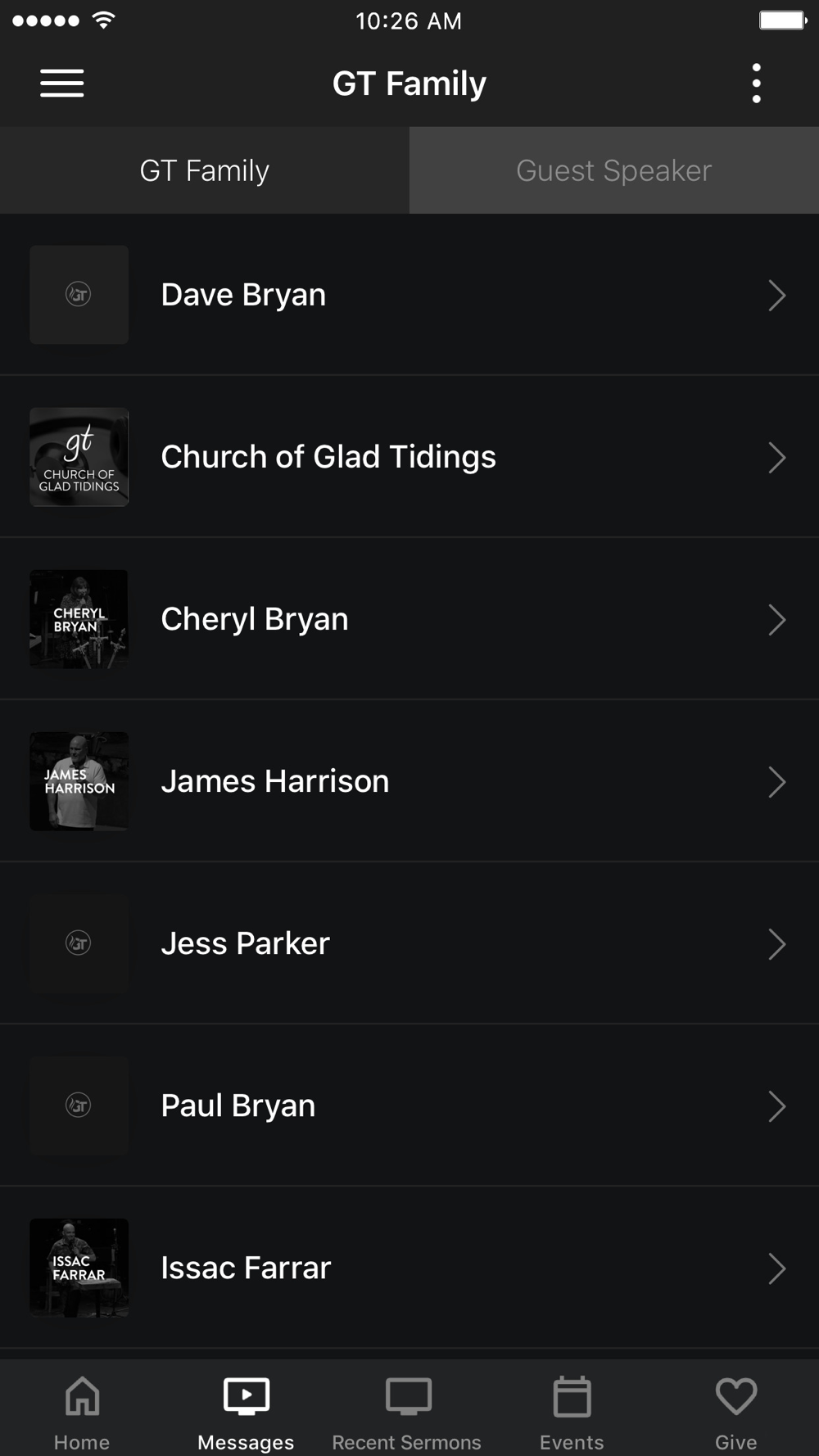Screen dimensions: 819x1456
Task: Open Paul Bryan's messages
Action: coord(409,1106)
